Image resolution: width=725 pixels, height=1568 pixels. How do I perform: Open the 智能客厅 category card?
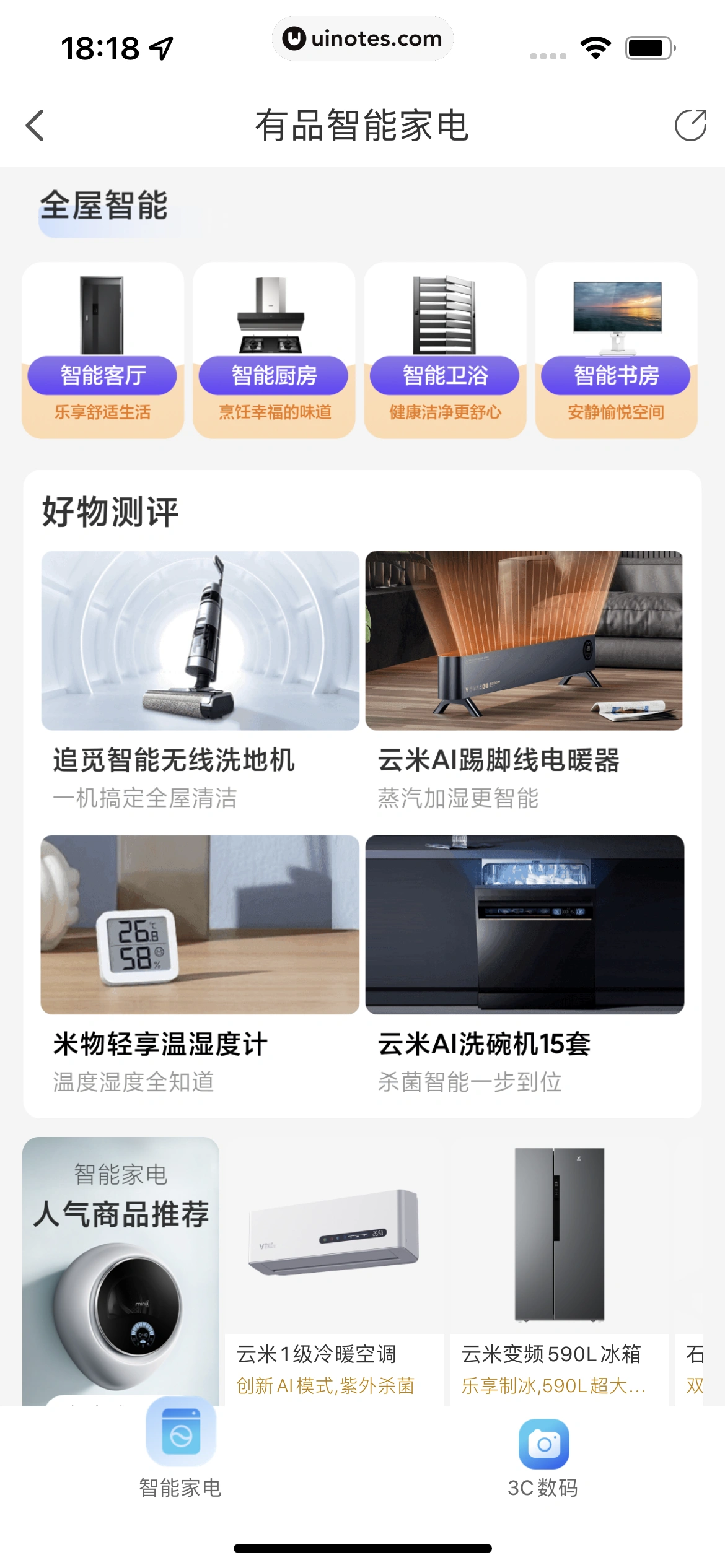click(103, 350)
